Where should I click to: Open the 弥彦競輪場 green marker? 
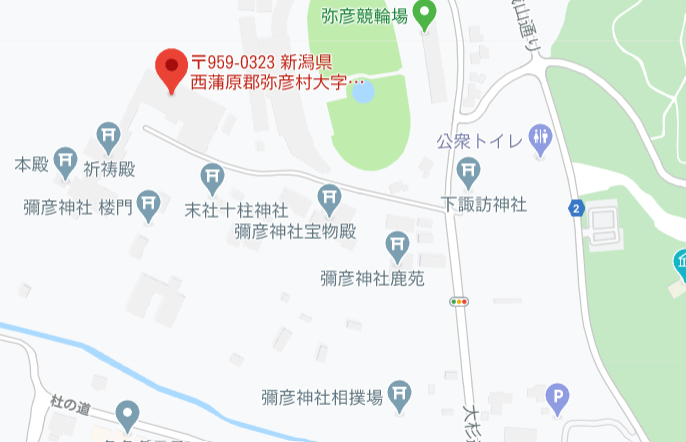tap(425, 15)
